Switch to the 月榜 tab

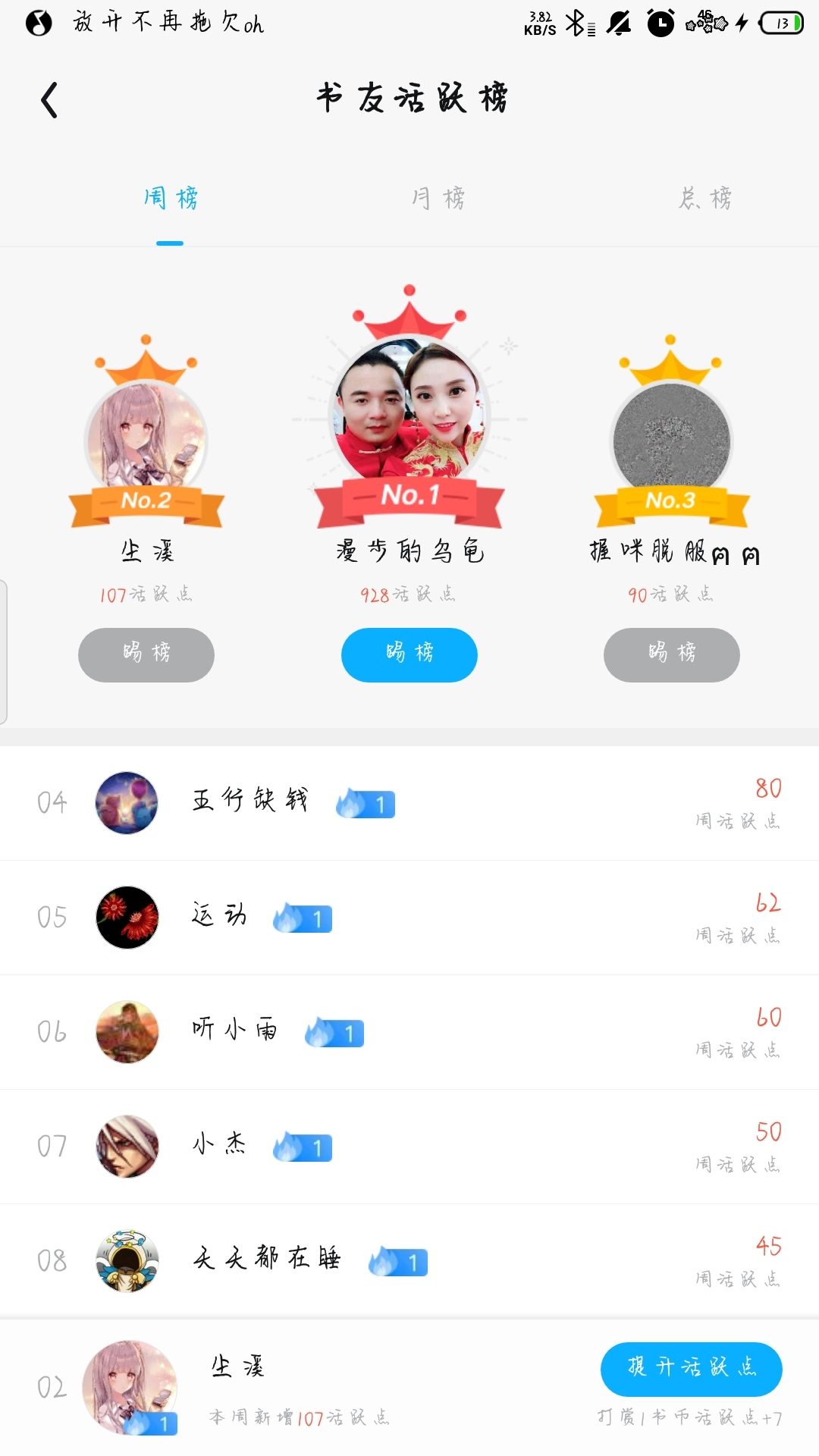coord(438,199)
